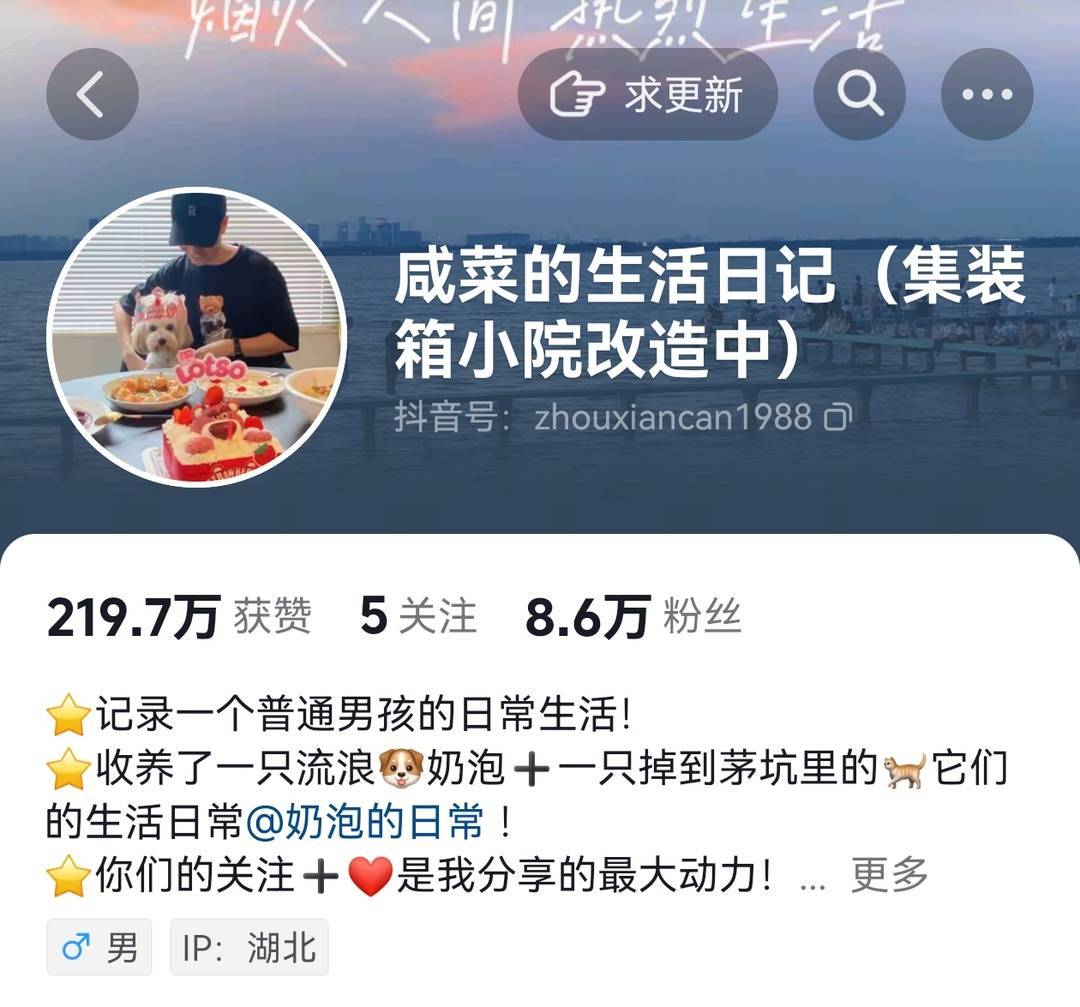Tap the 求更新 button

click(x=647, y=95)
